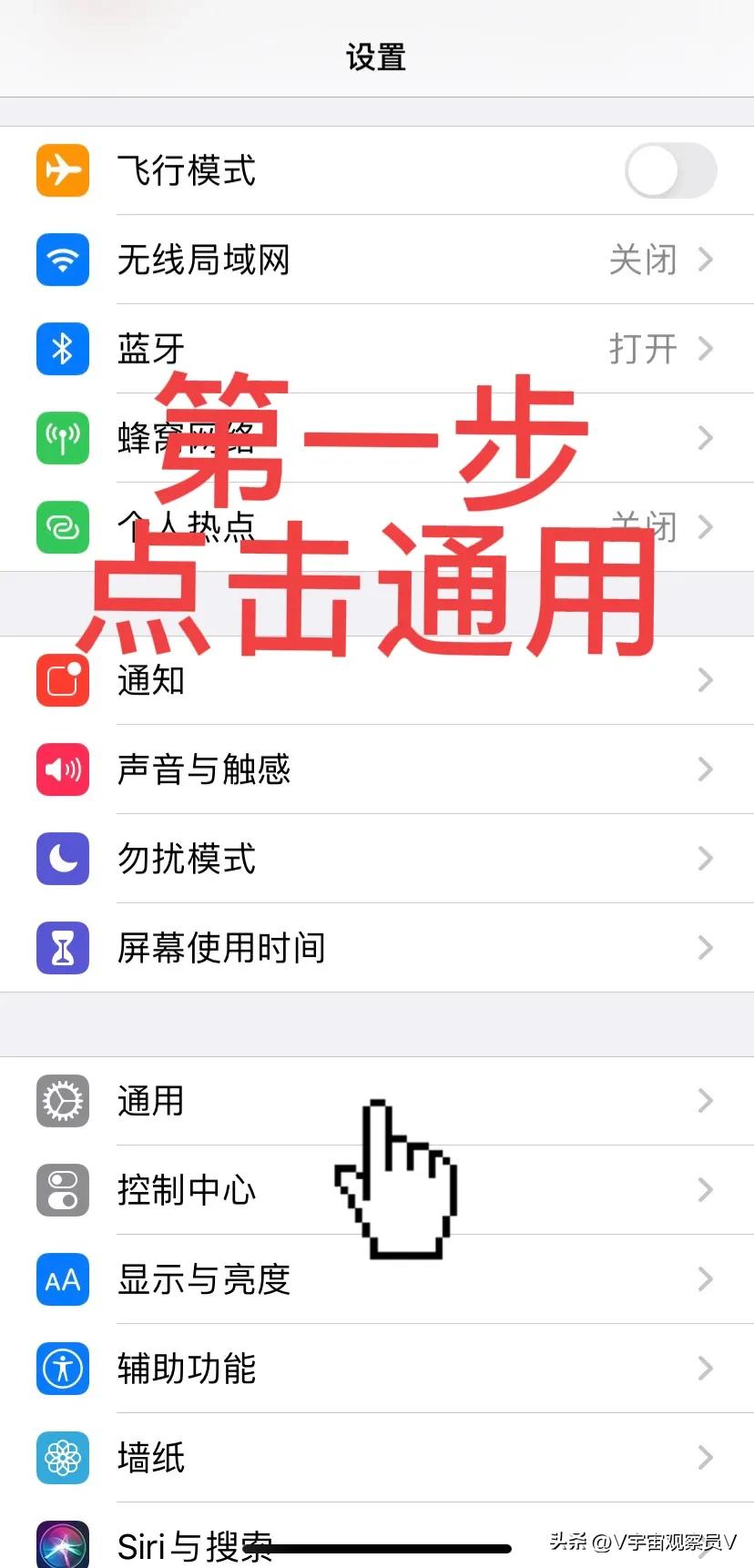Expand the 蓝牙 settings via its chevron
Screen dimensions: 754x1568
coord(706,349)
